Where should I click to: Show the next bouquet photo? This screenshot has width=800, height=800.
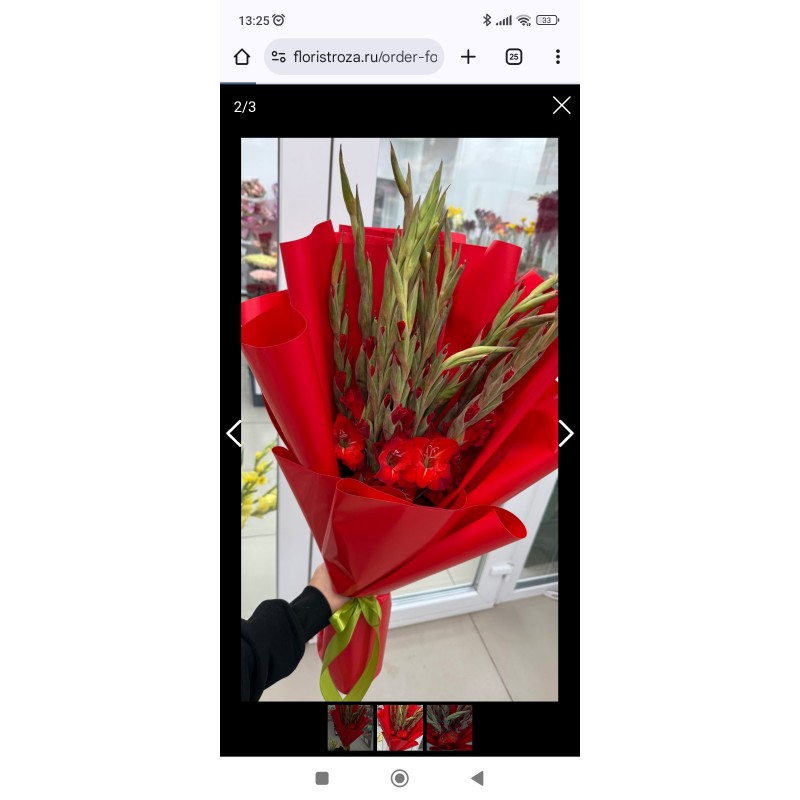click(x=565, y=433)
